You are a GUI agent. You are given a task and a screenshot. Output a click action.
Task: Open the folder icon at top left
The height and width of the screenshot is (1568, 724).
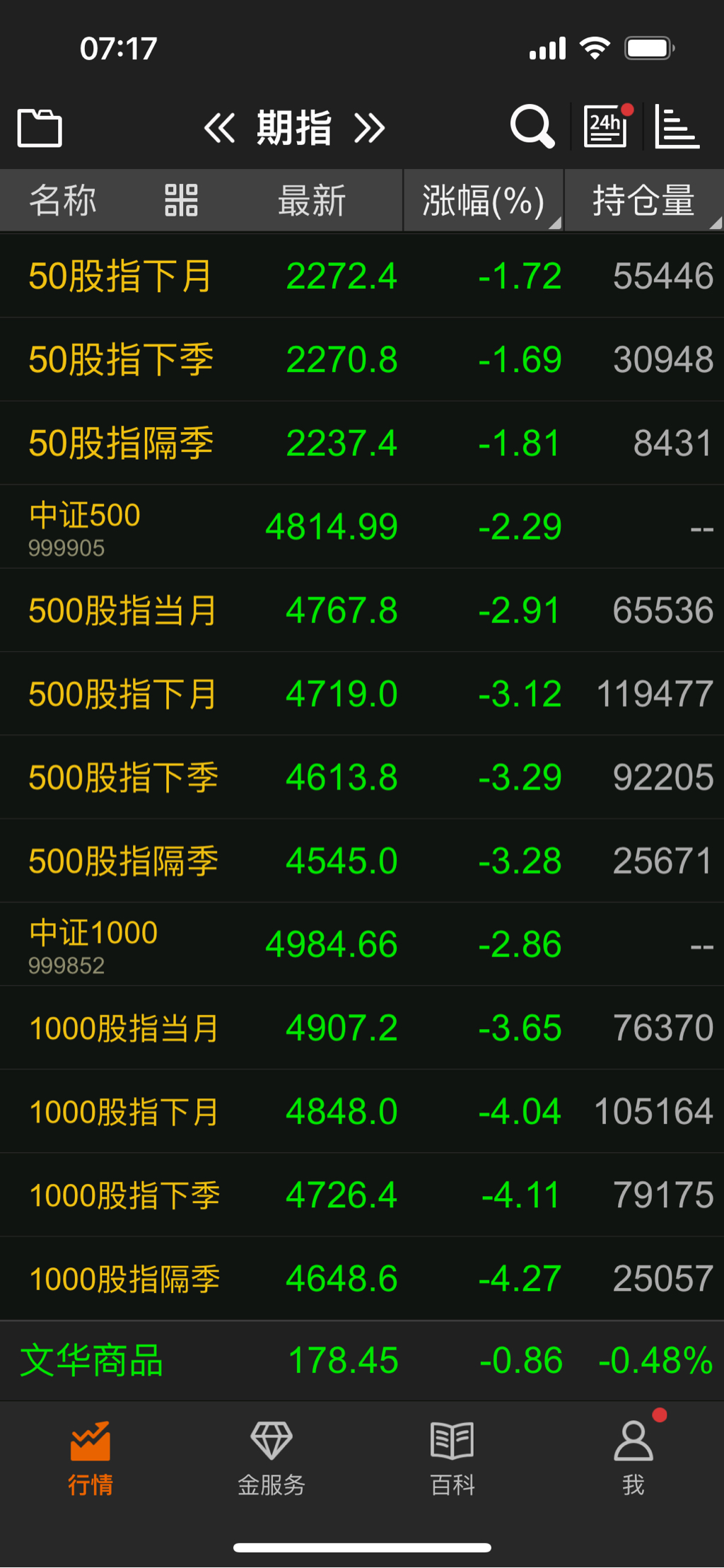click(x=40, y=128)
